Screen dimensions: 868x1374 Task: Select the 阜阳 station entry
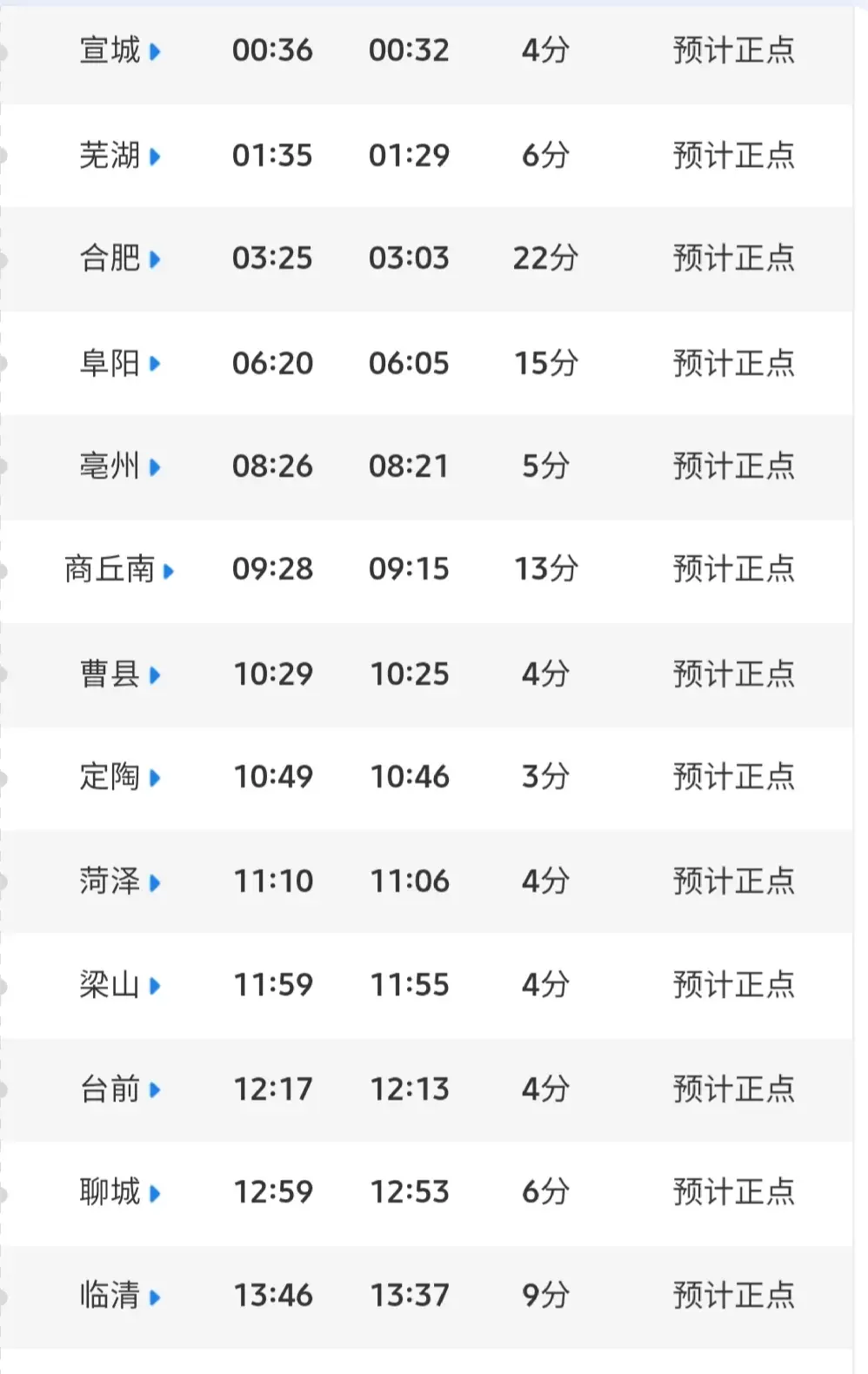119,363
